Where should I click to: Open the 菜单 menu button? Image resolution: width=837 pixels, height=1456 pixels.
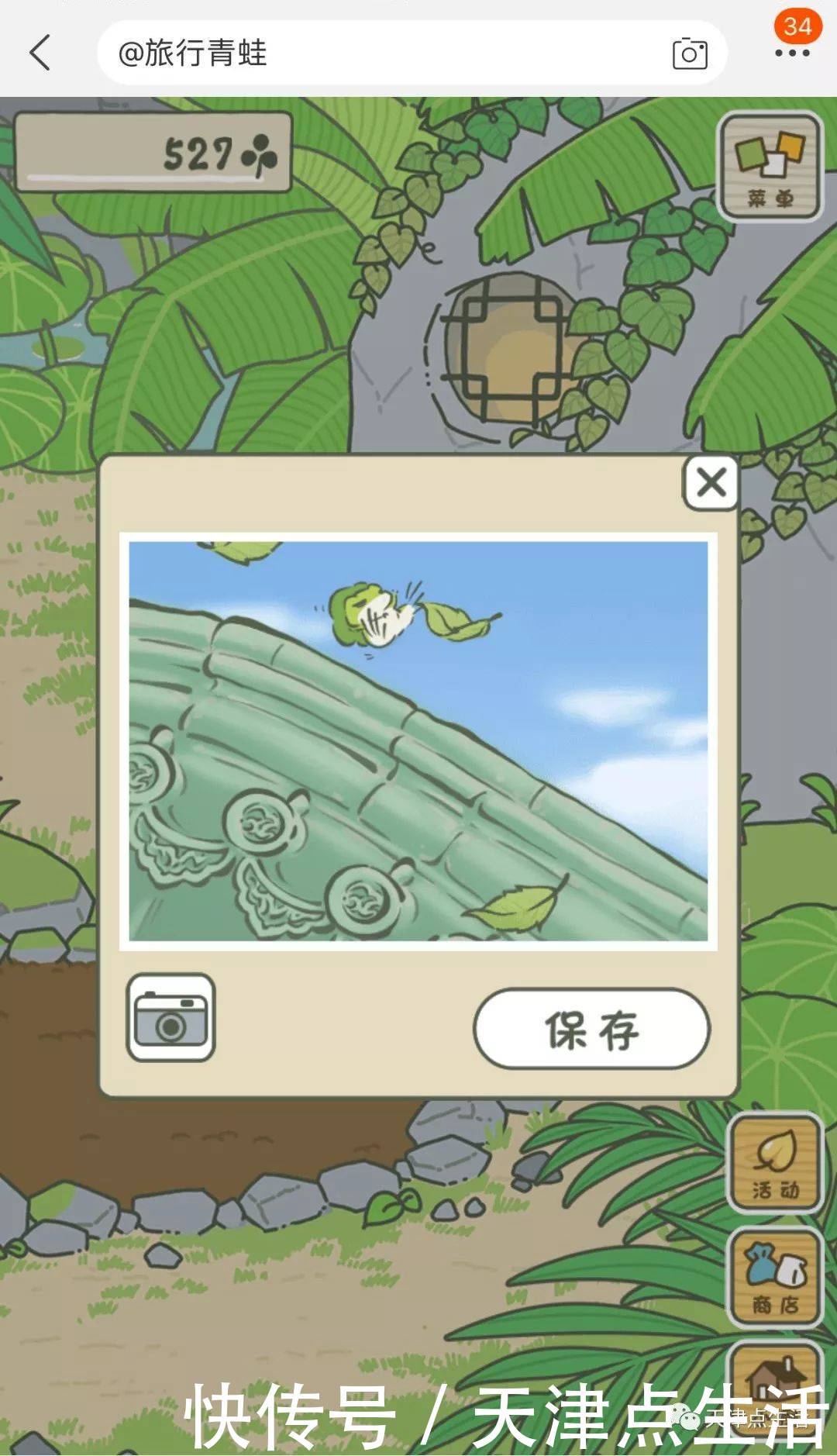(x=770, y=166)
